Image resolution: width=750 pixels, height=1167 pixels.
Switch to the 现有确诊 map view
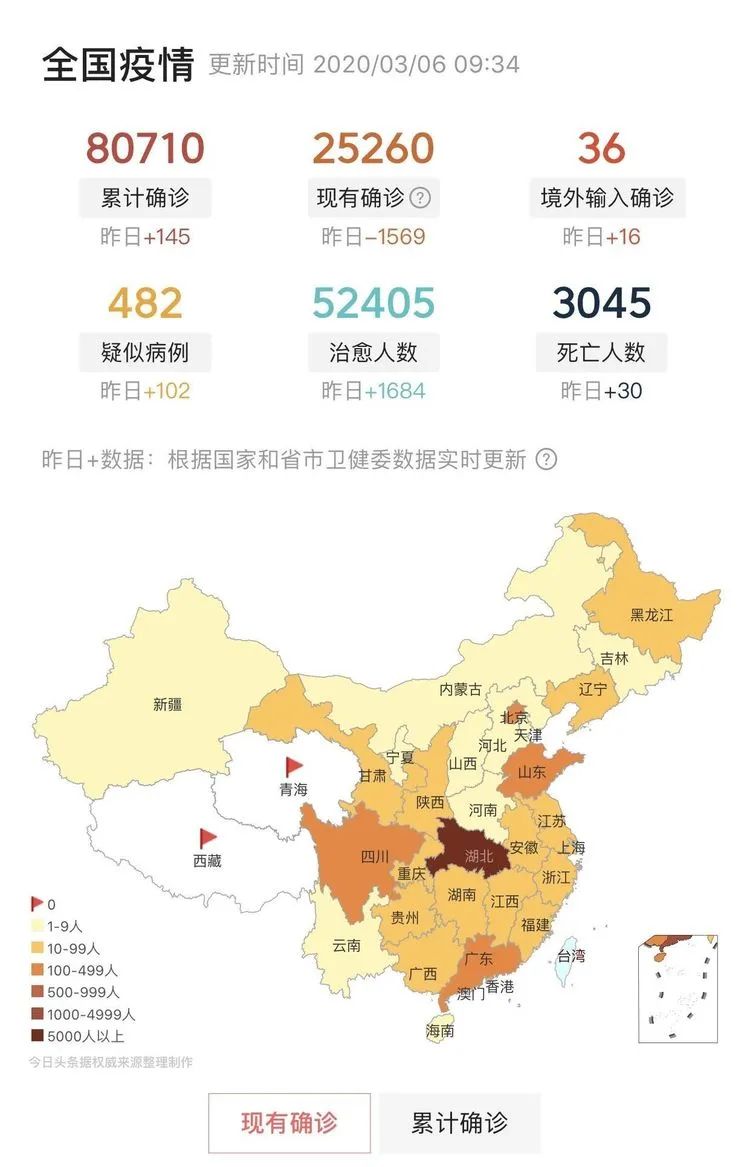point(289,1122)
